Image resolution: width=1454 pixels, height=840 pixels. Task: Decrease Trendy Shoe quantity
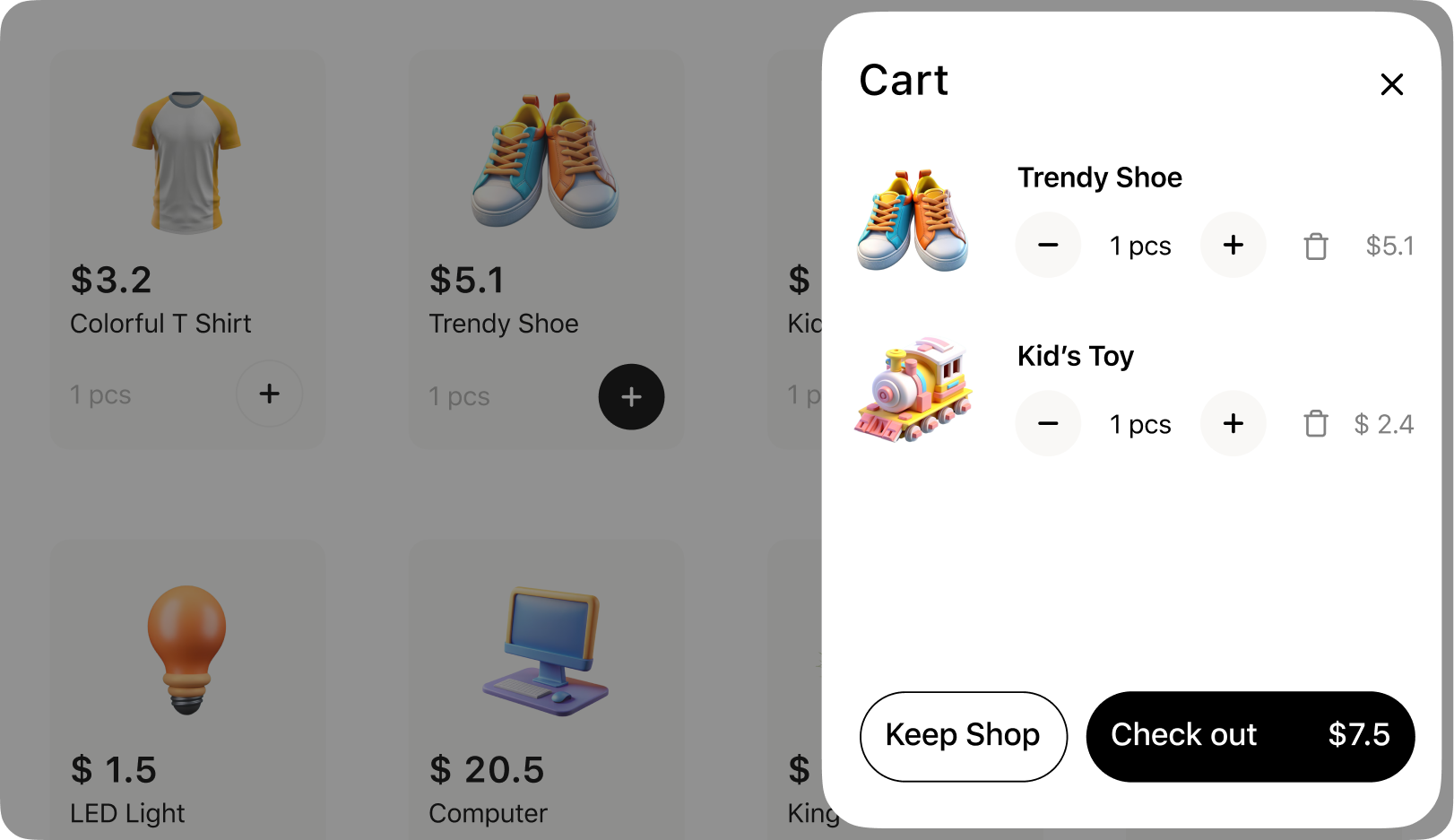1047,245
